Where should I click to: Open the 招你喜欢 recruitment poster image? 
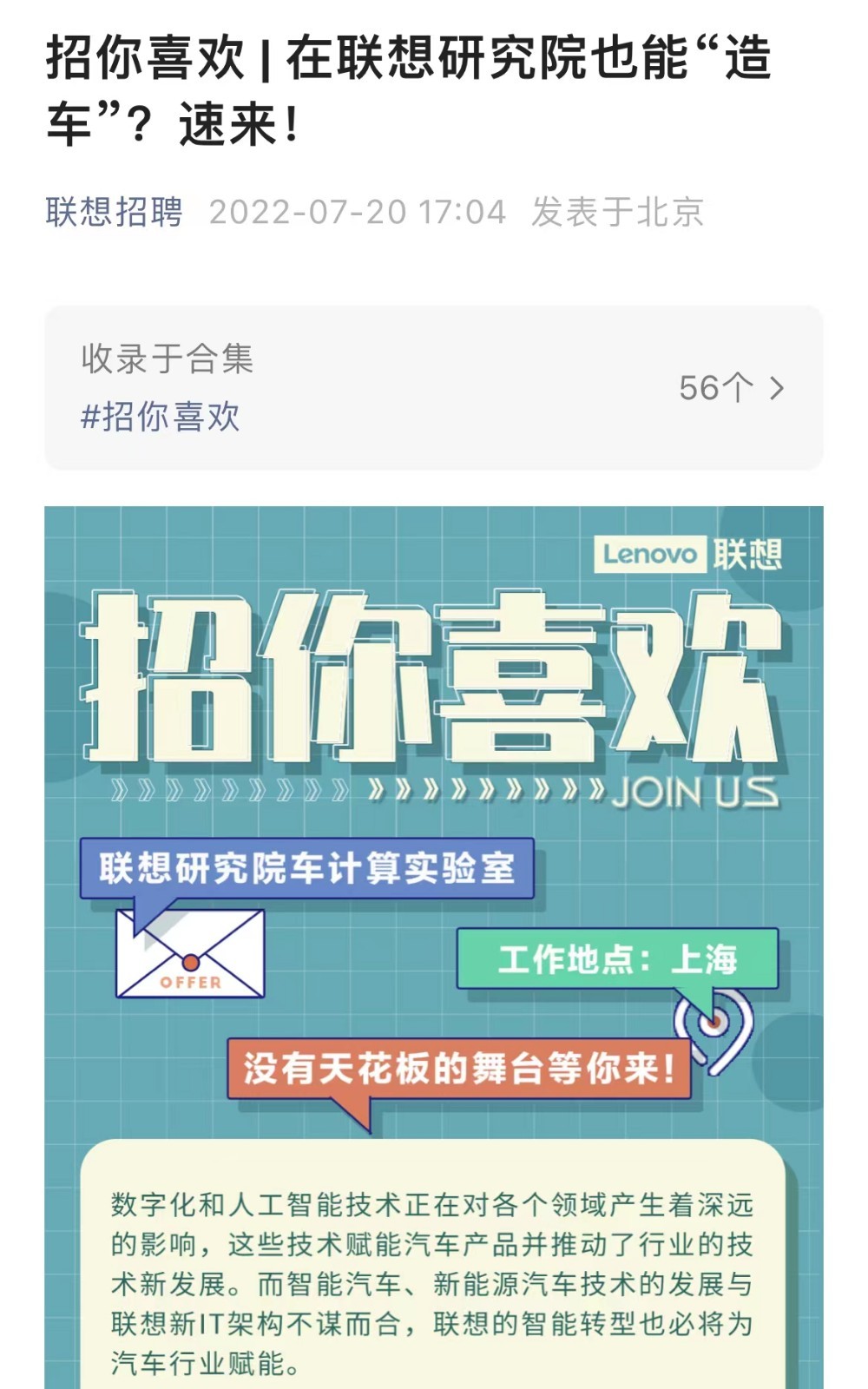point(434,868)
